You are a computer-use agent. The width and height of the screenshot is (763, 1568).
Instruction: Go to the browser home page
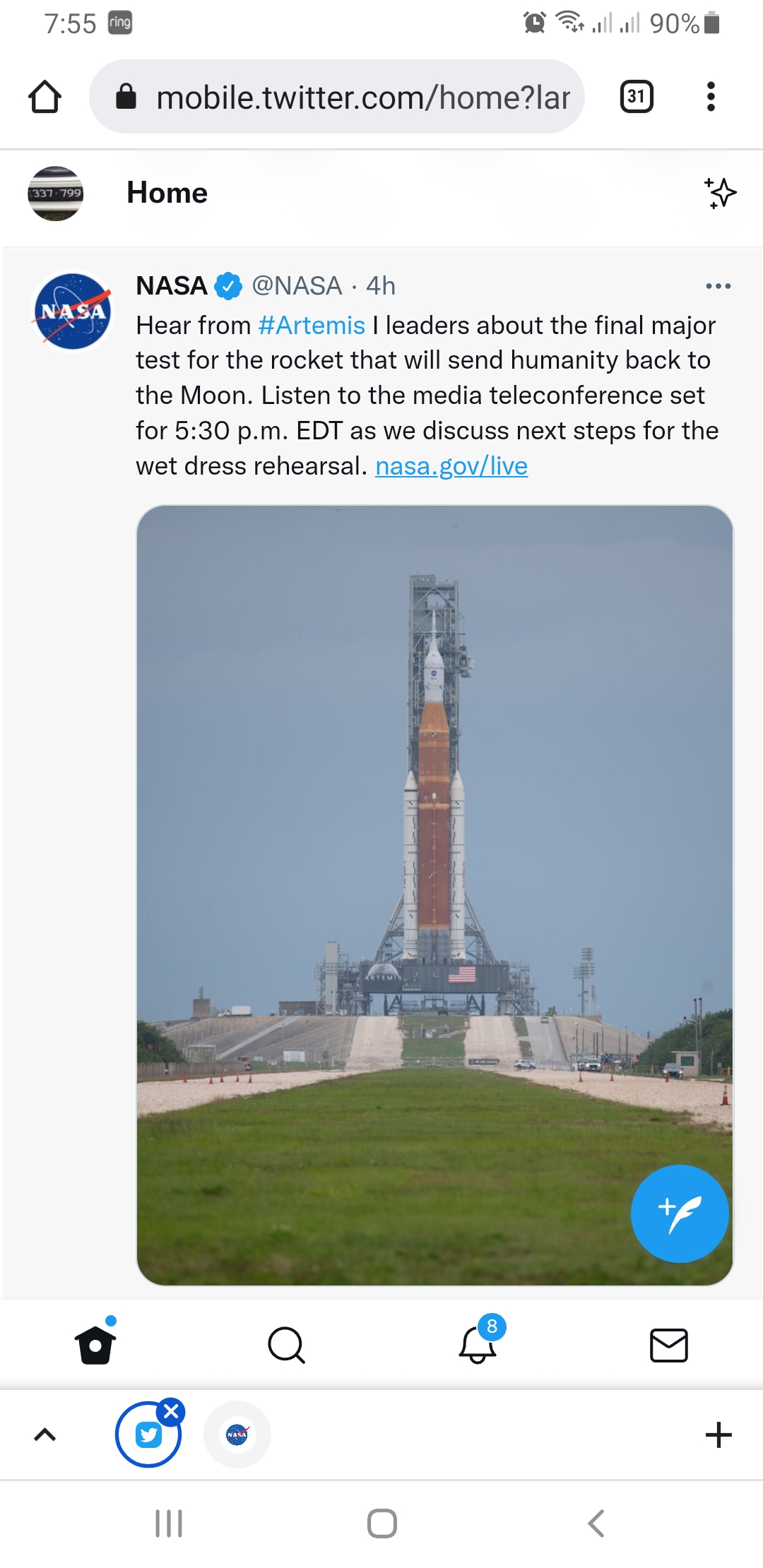[x=45, y=97]
